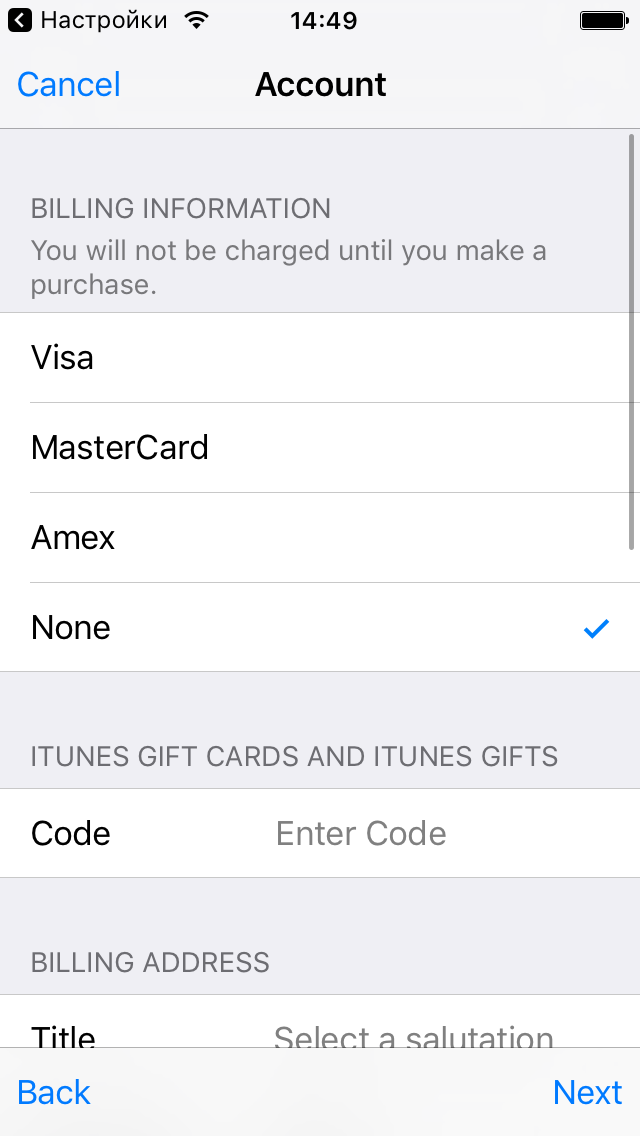Continue with the Next button
Viewport: 640px width, 1136px height.
point(587,1092)
